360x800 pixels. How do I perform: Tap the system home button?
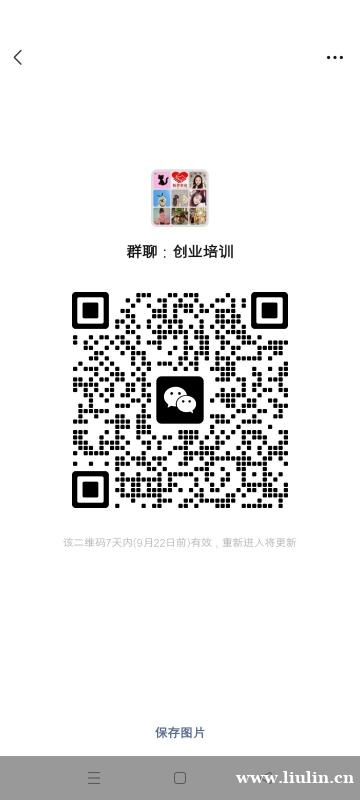[180, 778]
